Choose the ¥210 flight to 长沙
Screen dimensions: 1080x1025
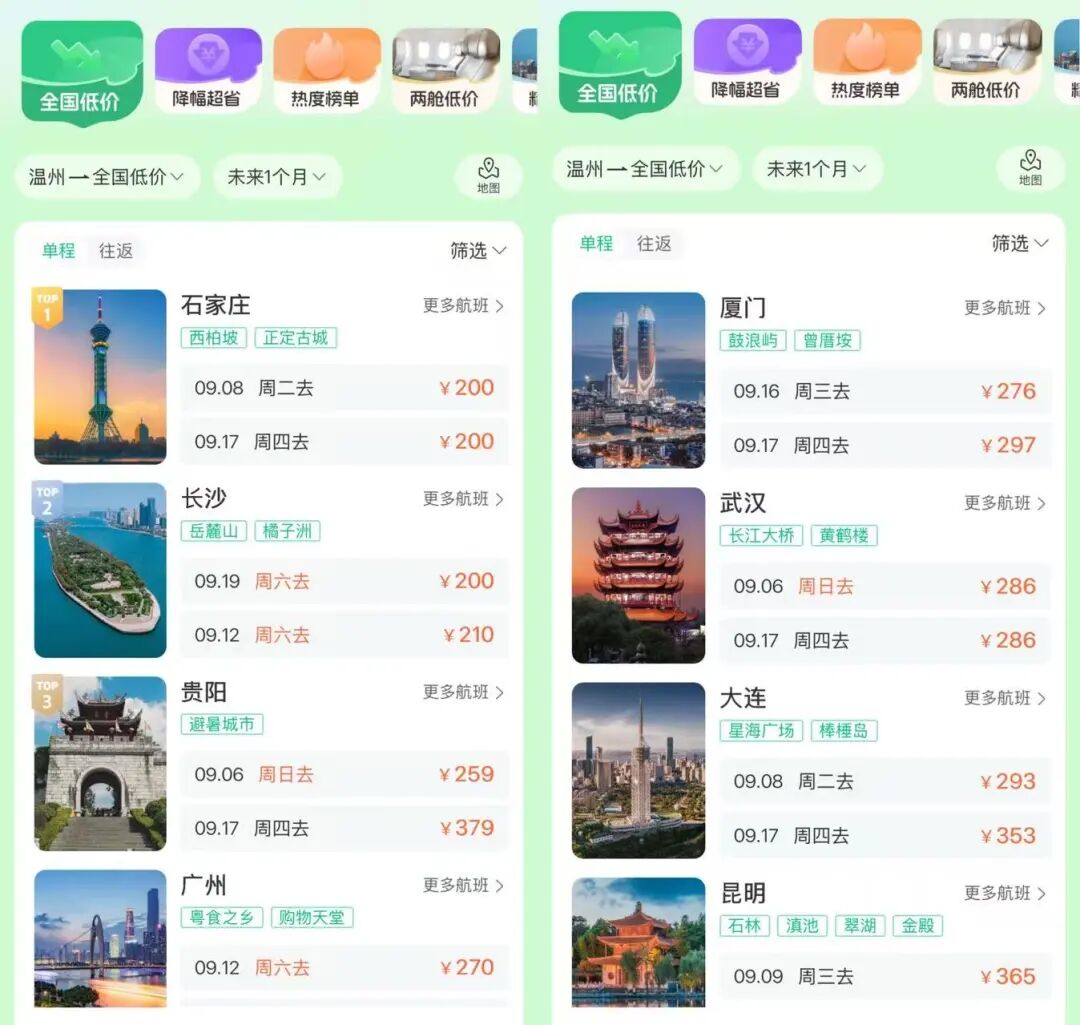344,634
